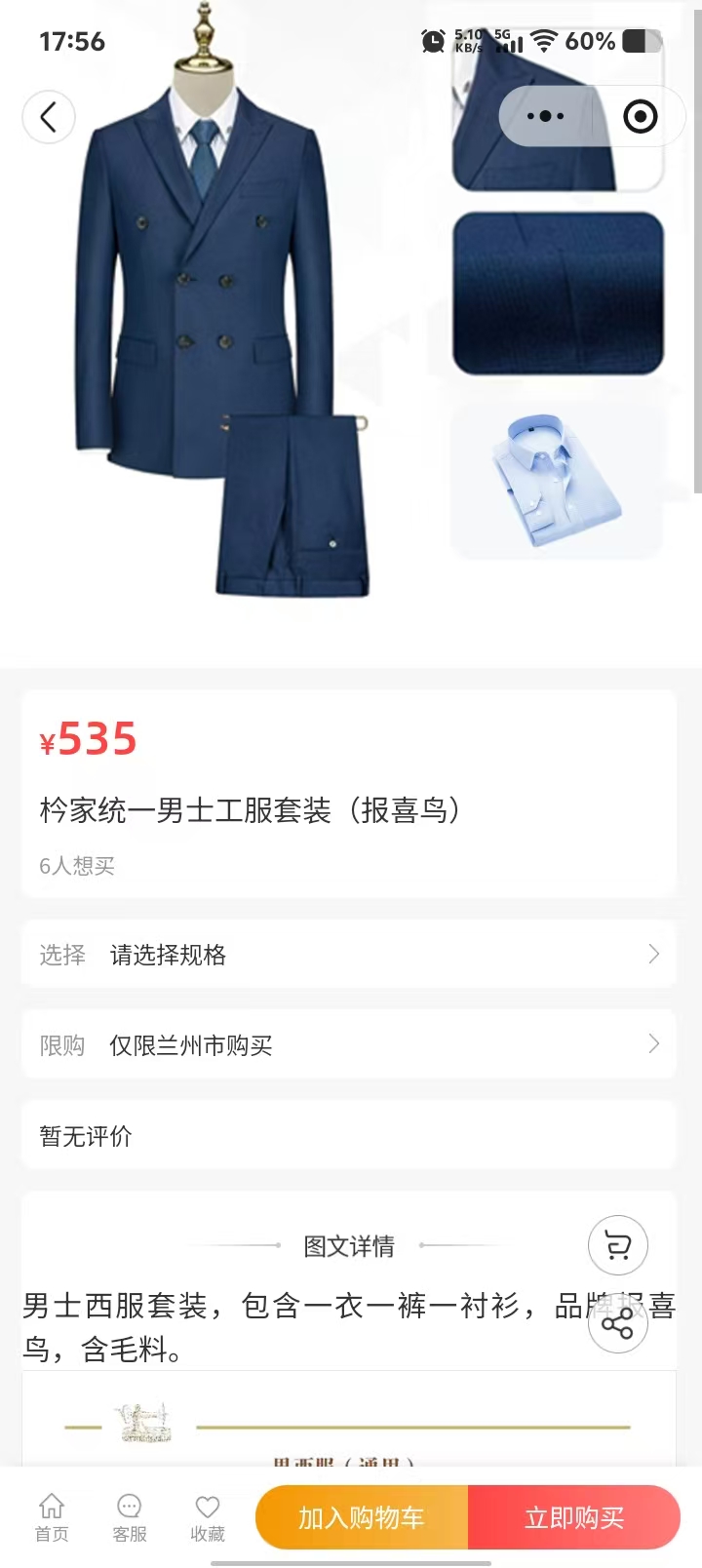Go to the 首页 home tab
Screen dimensions: 702x1568
[52, 1518]
